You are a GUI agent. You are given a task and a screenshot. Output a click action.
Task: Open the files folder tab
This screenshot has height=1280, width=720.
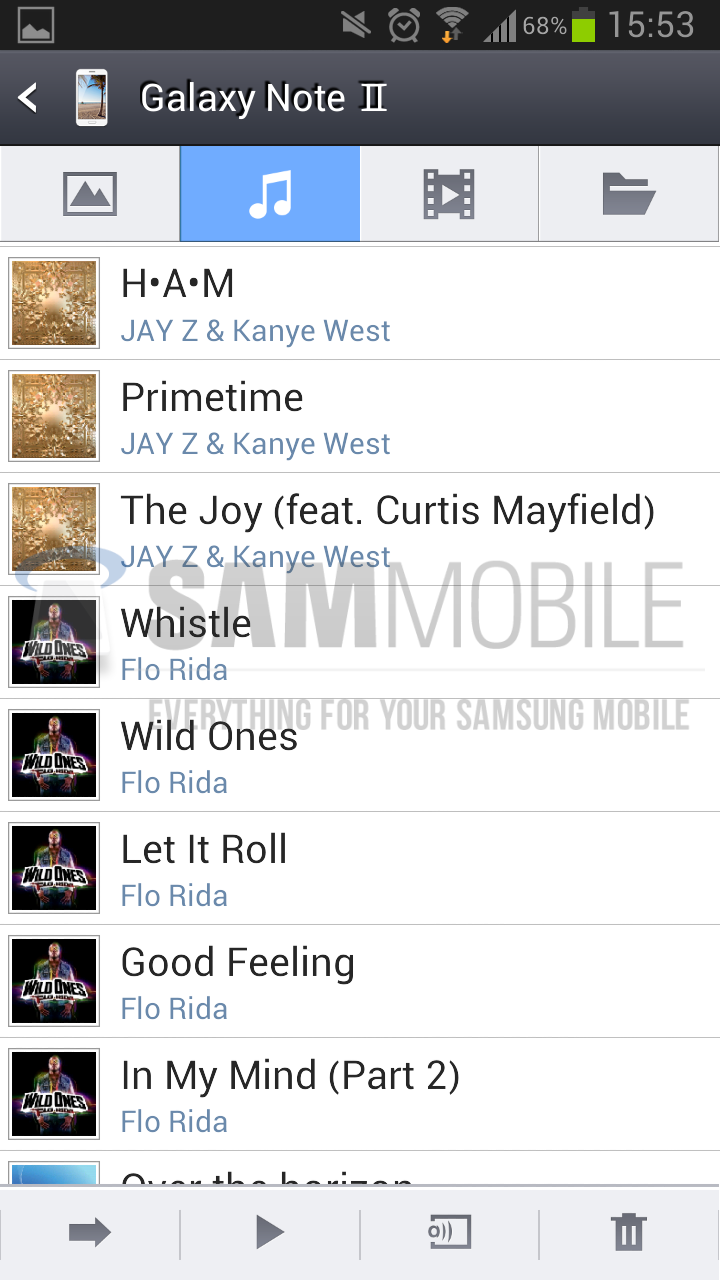pyautogui.click(x=629, y=194)
